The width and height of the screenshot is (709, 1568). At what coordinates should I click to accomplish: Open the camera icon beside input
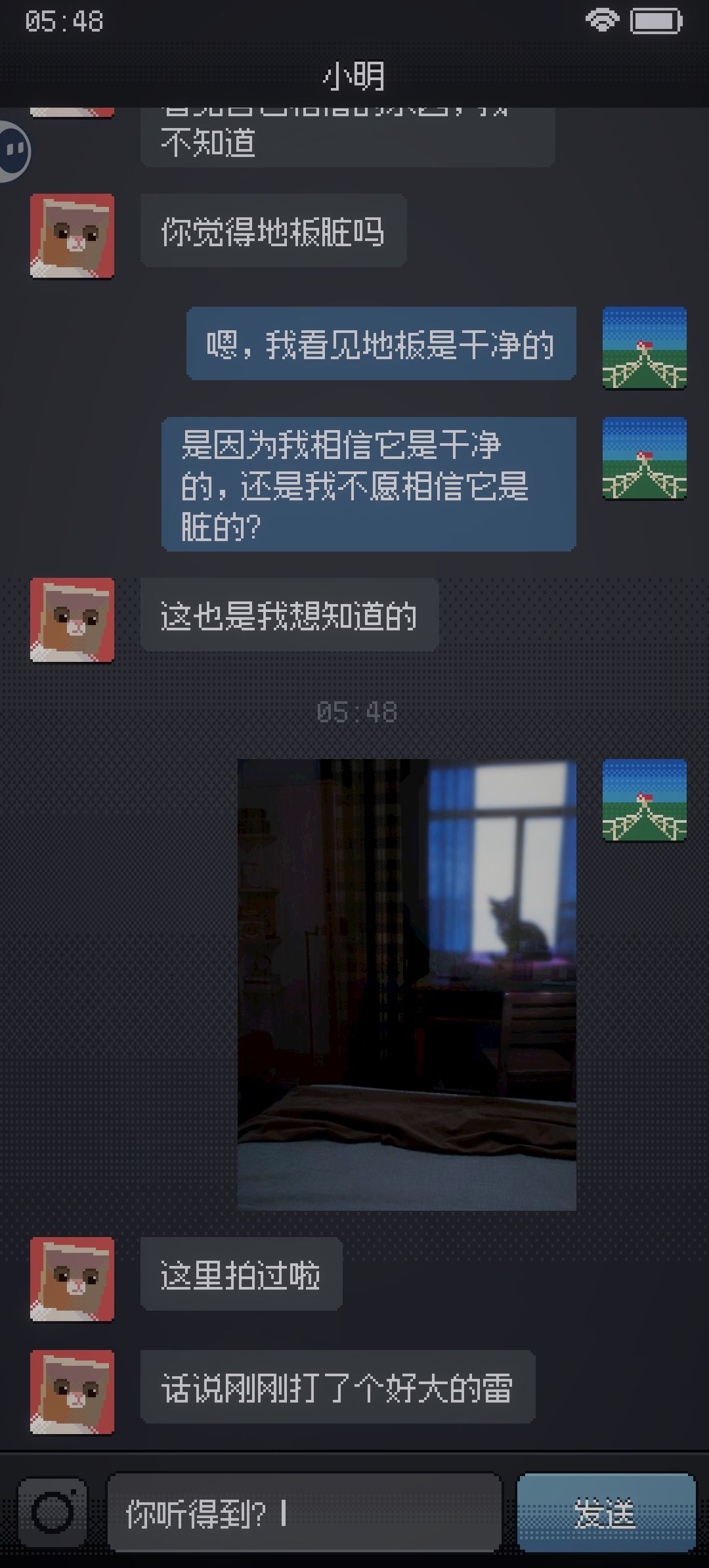click(x=53, y=1513)
